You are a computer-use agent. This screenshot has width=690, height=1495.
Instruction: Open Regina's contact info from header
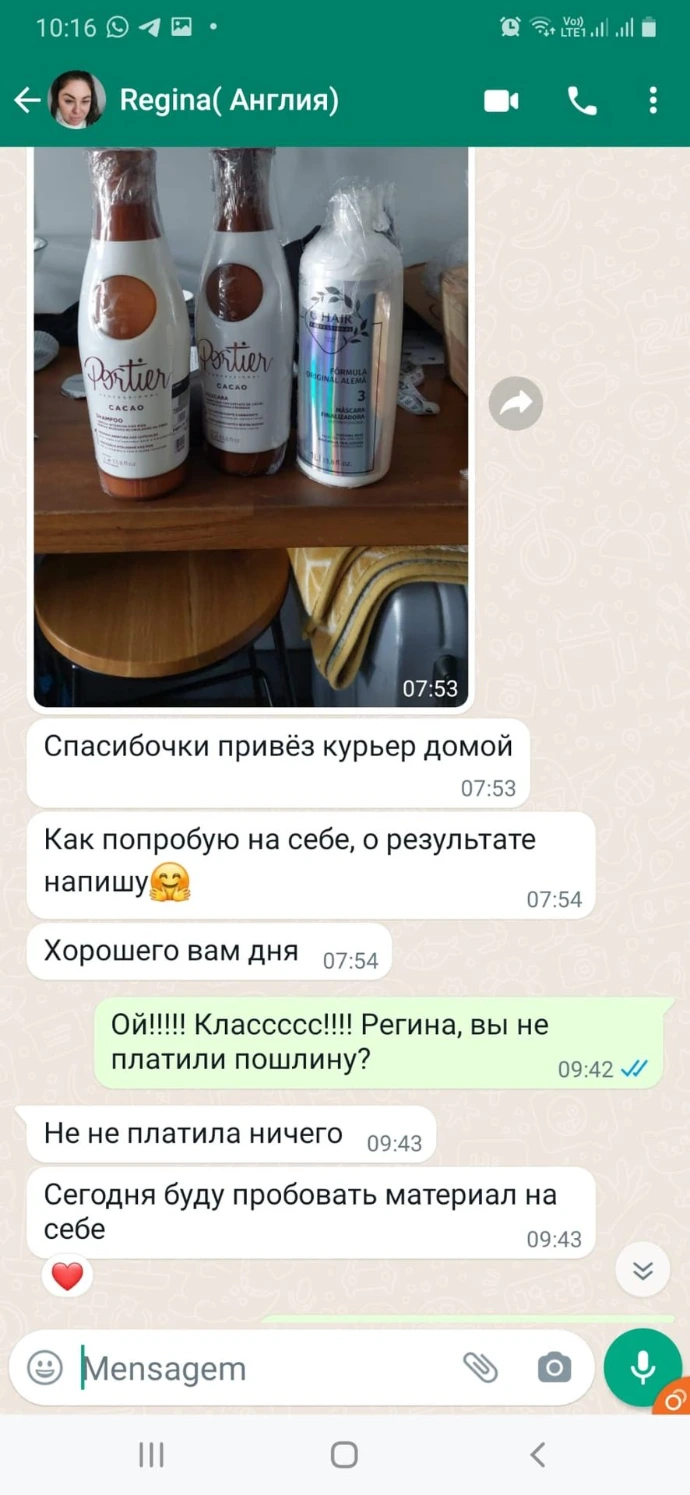point(229,100)
